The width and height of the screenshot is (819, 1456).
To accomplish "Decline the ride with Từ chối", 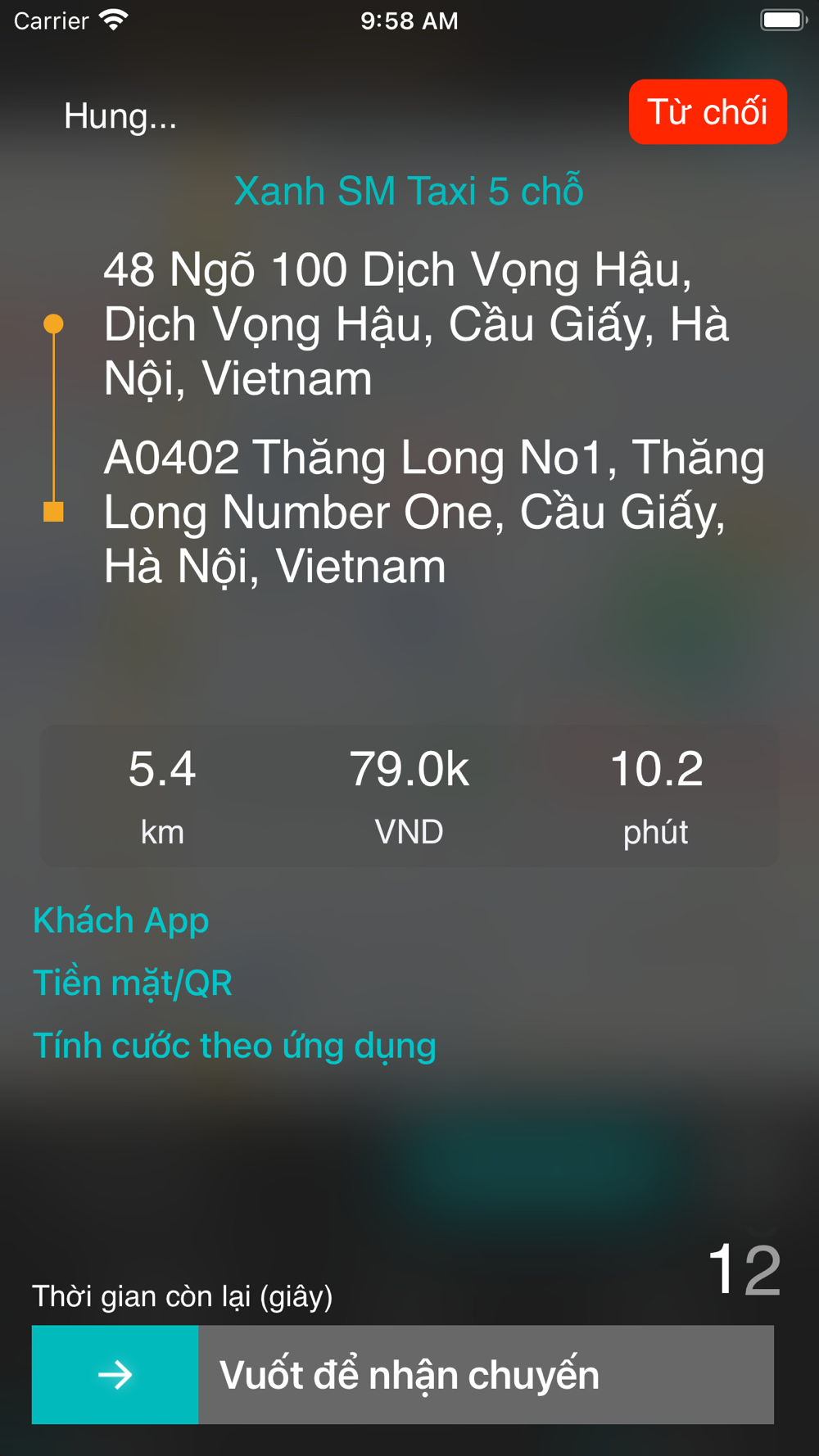I will click(708, 112).
